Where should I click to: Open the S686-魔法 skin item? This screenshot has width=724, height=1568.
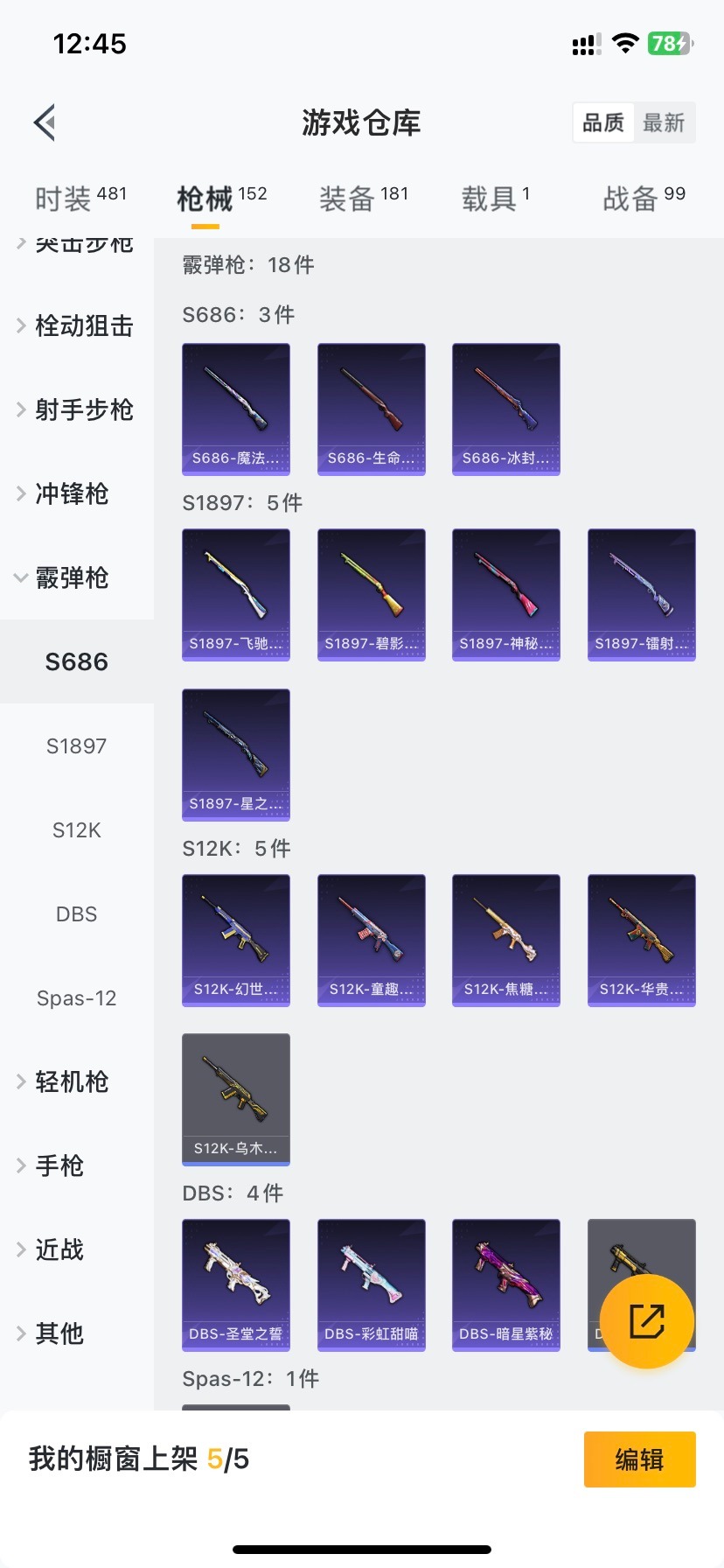tap(236, 409)
